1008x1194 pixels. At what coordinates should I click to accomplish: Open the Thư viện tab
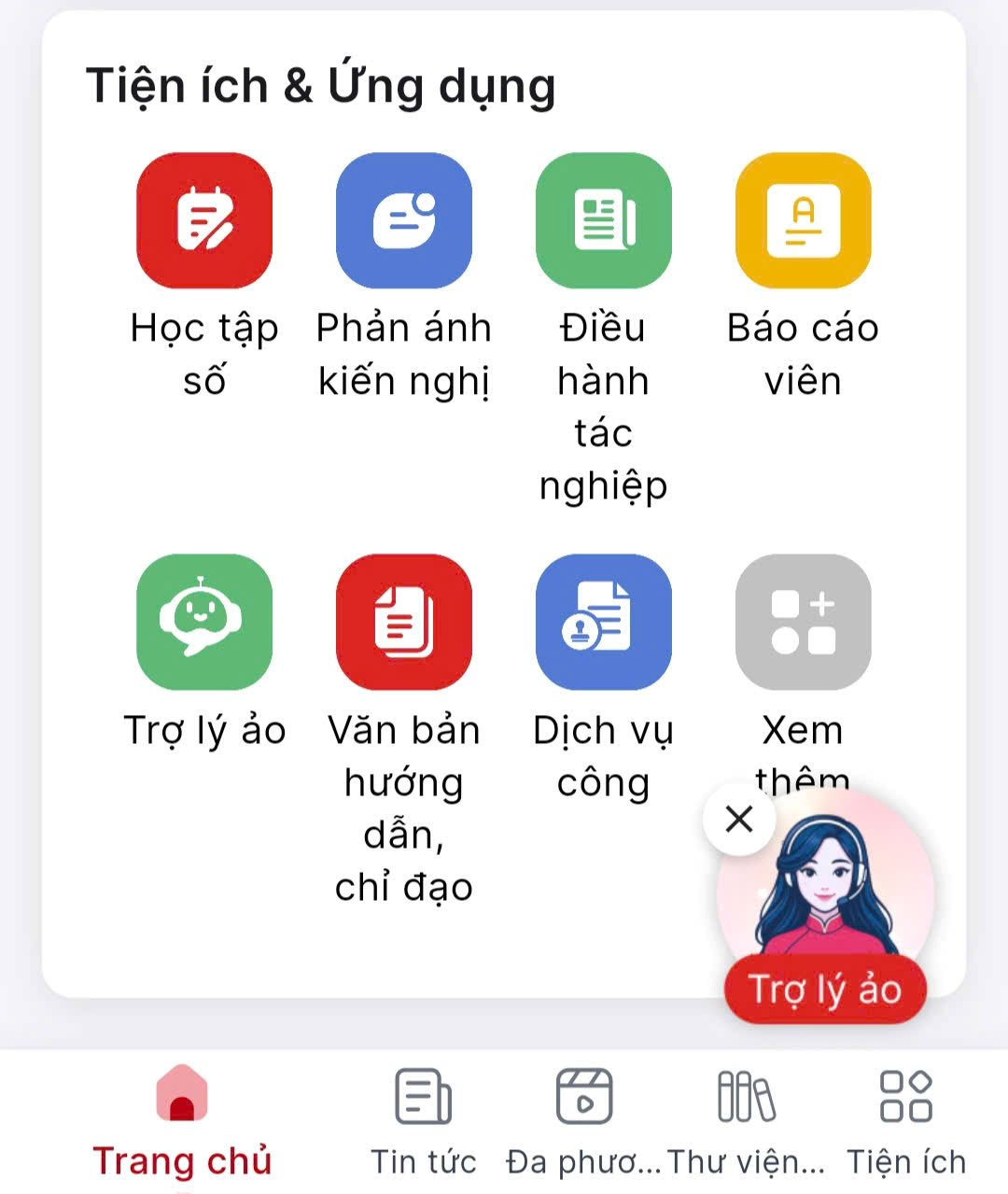click(746, 1120)
